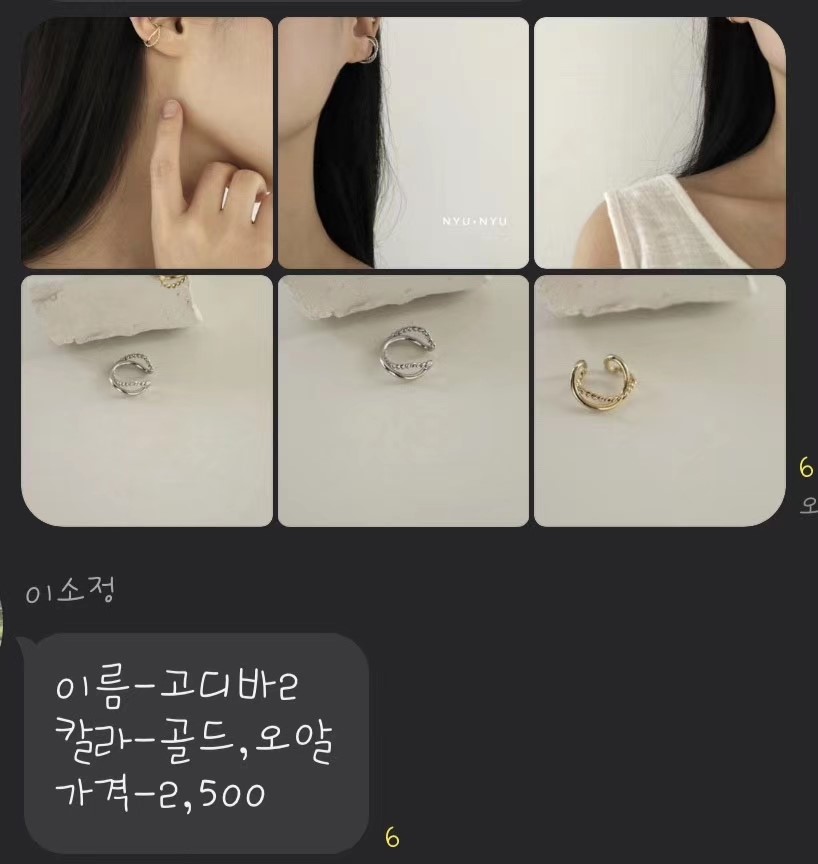Image resolution: width=818 pixels, height=864 pixels.
Task: Enlarge the silver cuff photo without gold chain
Action: (x=403, y=400)
